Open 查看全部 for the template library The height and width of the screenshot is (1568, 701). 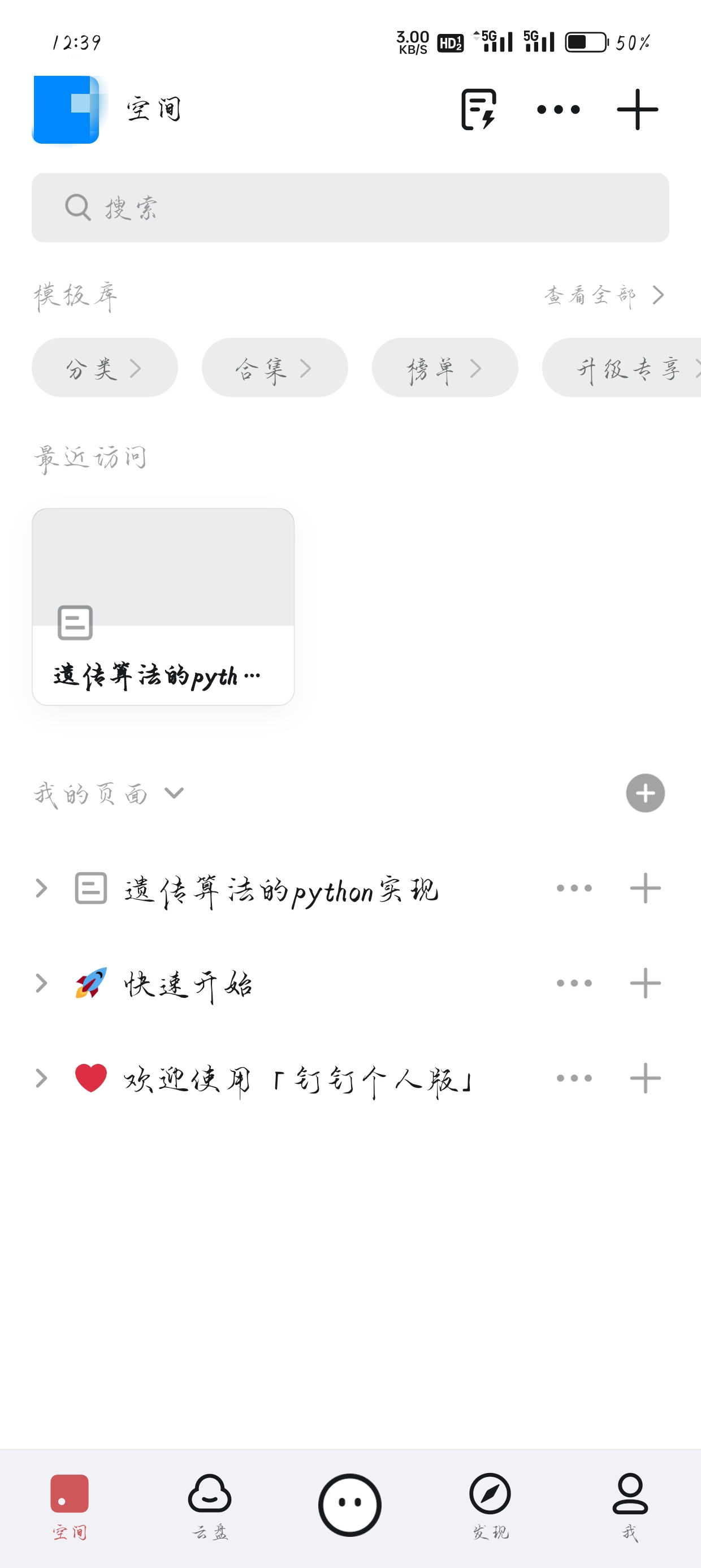pyautogui.click(x=603, y=295)
